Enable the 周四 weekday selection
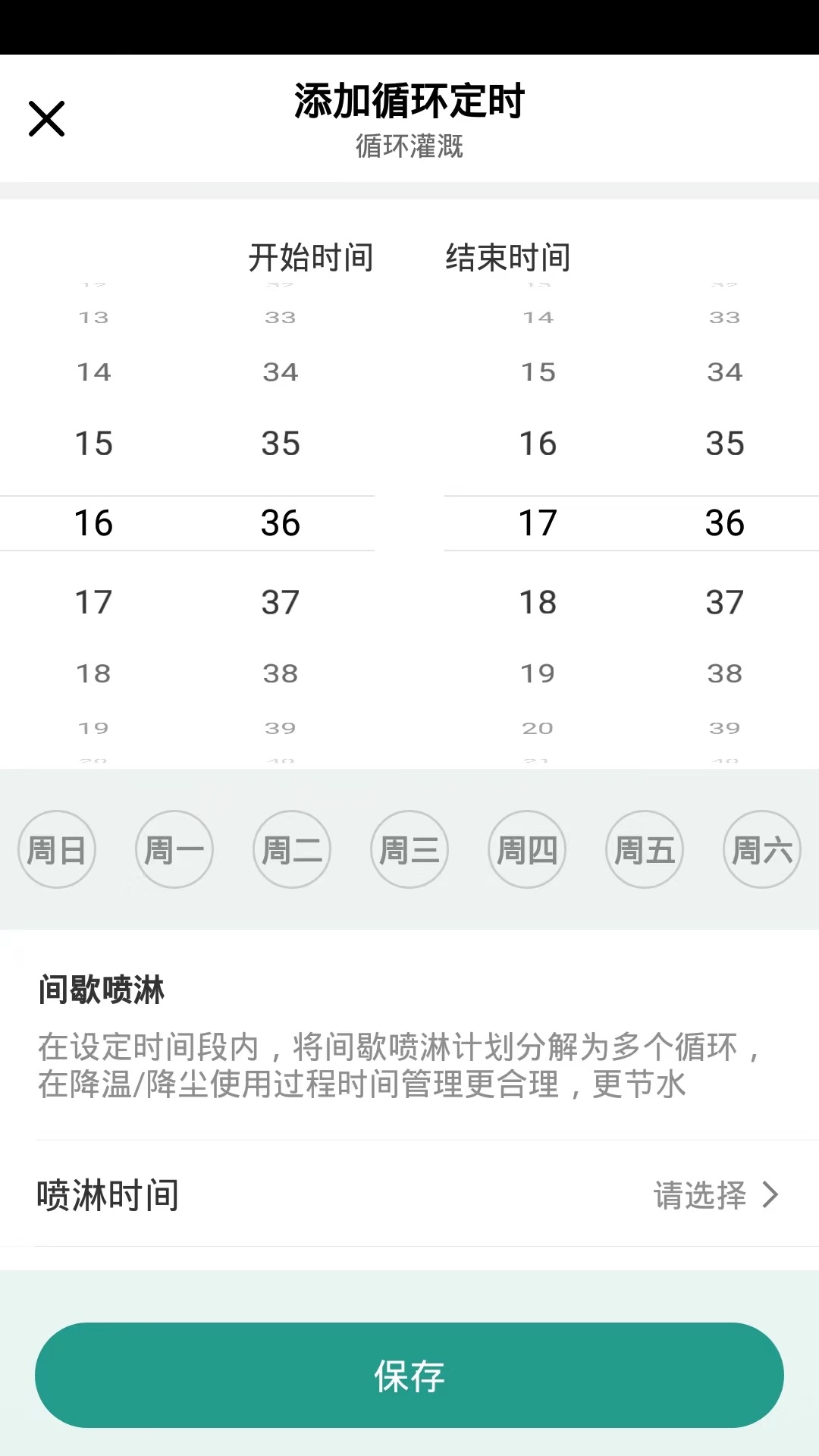819x1456 pixels. [x=527, y=849]
